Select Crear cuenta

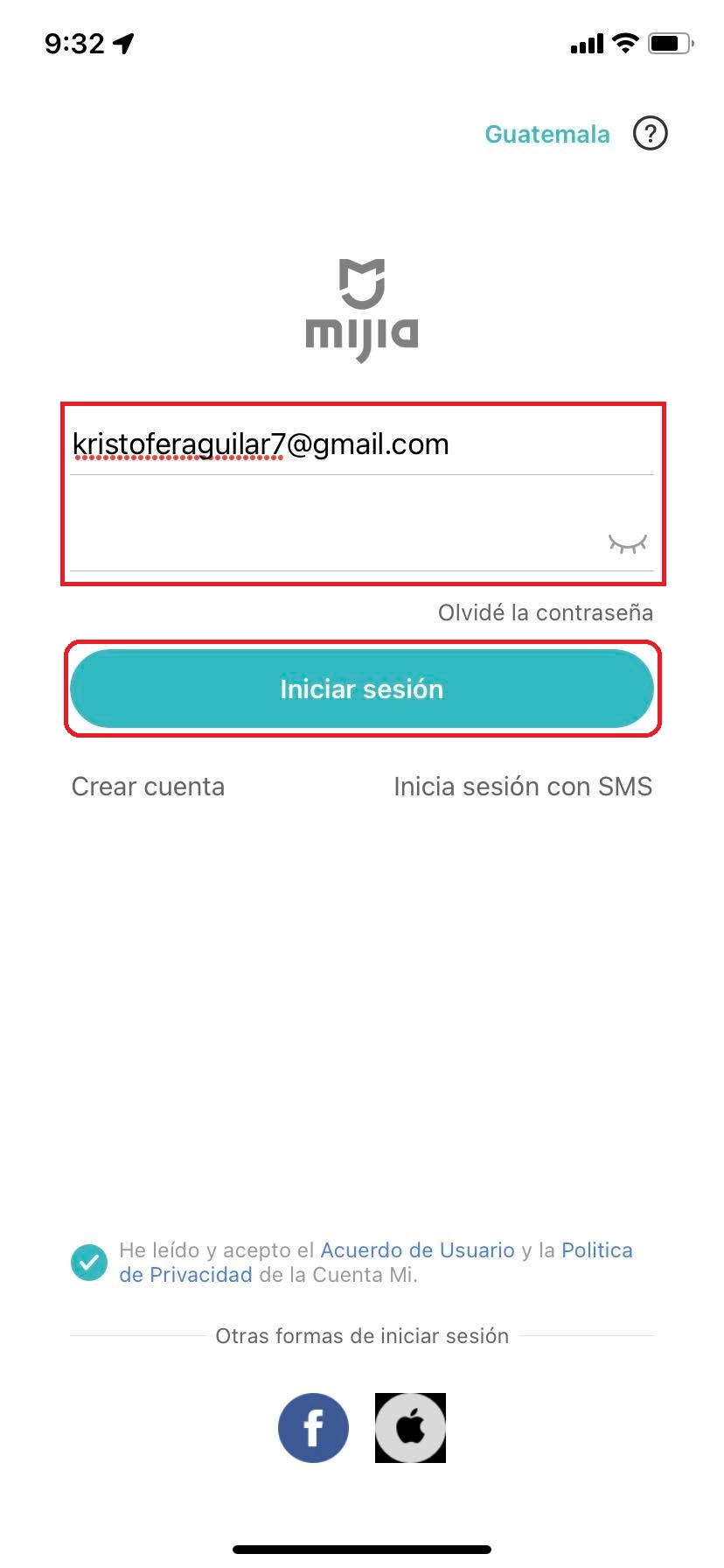click(x=148, y=787)
